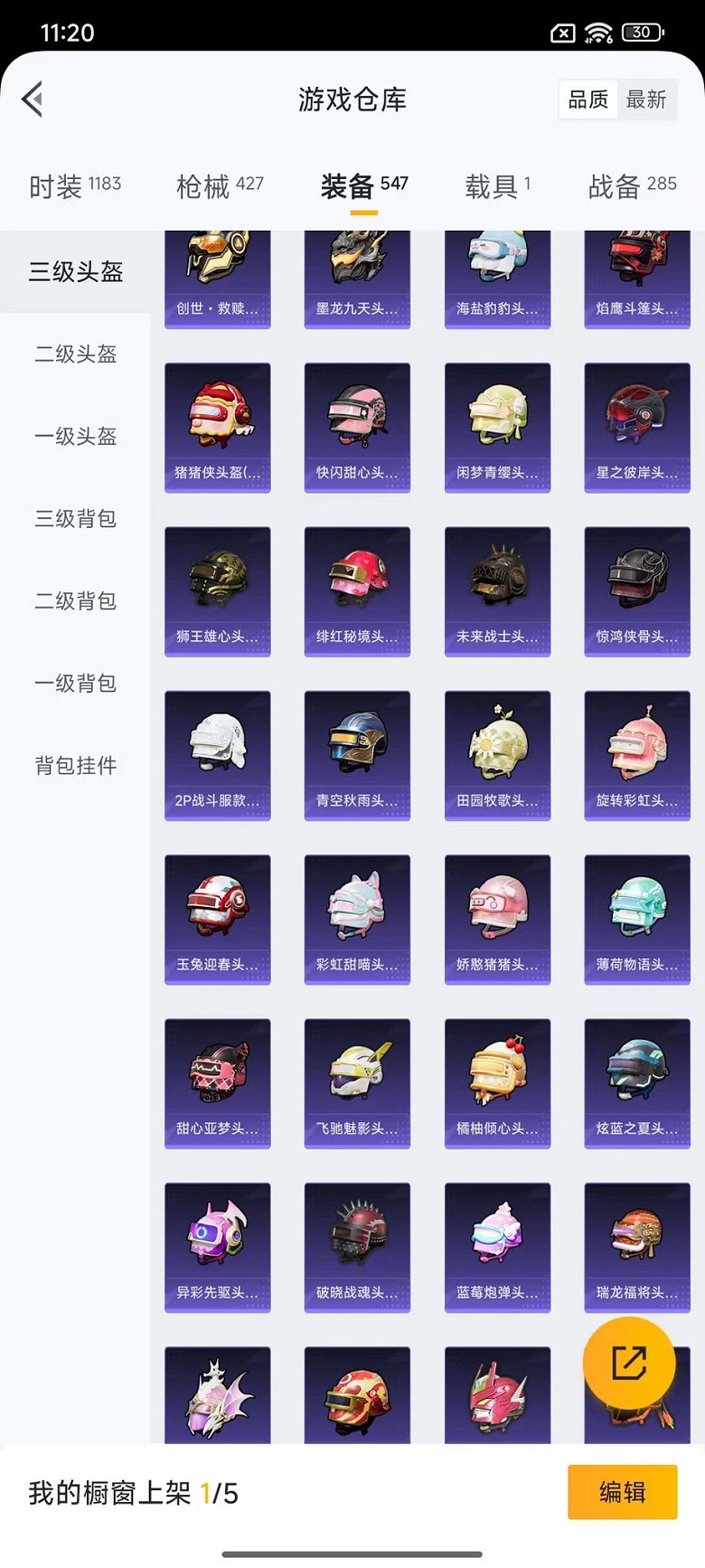Image resolution: width=705 pixels, height=1568 pixels.
Task: Switch to the 枪械 427 tab
Action: click(218, 185)
